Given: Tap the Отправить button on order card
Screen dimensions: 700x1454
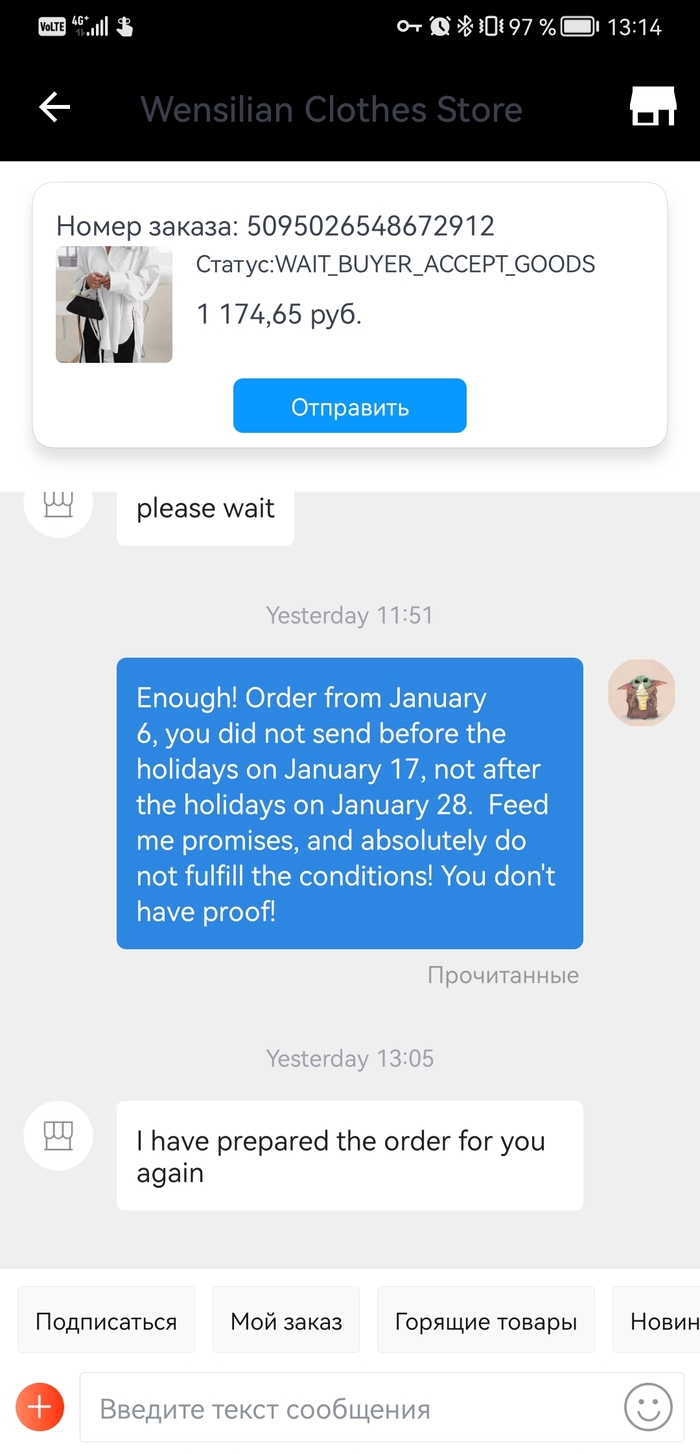Looking at the screenshot, I should (349, 406).
